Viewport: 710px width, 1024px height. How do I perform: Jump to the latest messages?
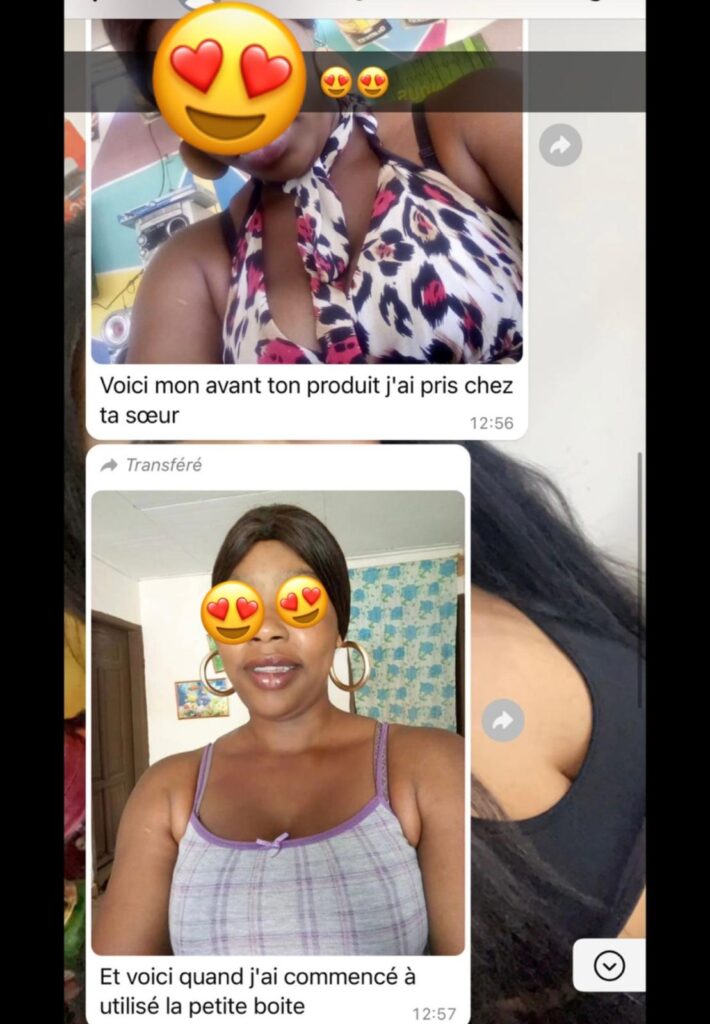609,965
